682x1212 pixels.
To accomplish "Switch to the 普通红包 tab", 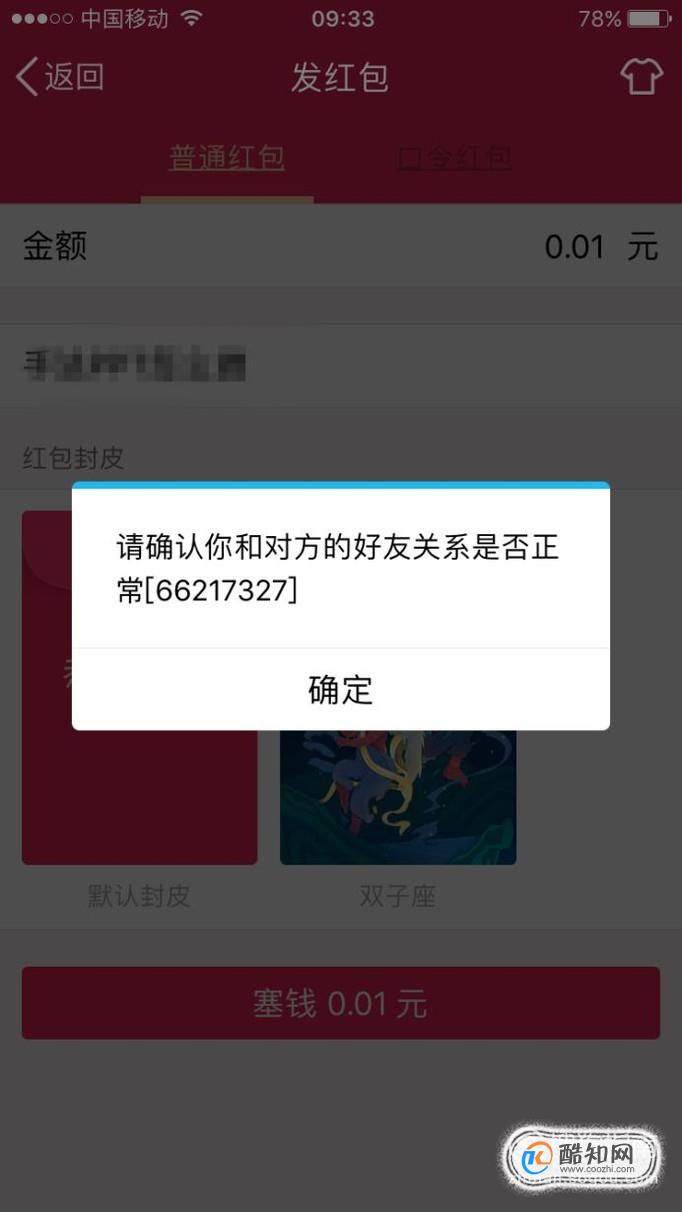I will tap(227, 159).
